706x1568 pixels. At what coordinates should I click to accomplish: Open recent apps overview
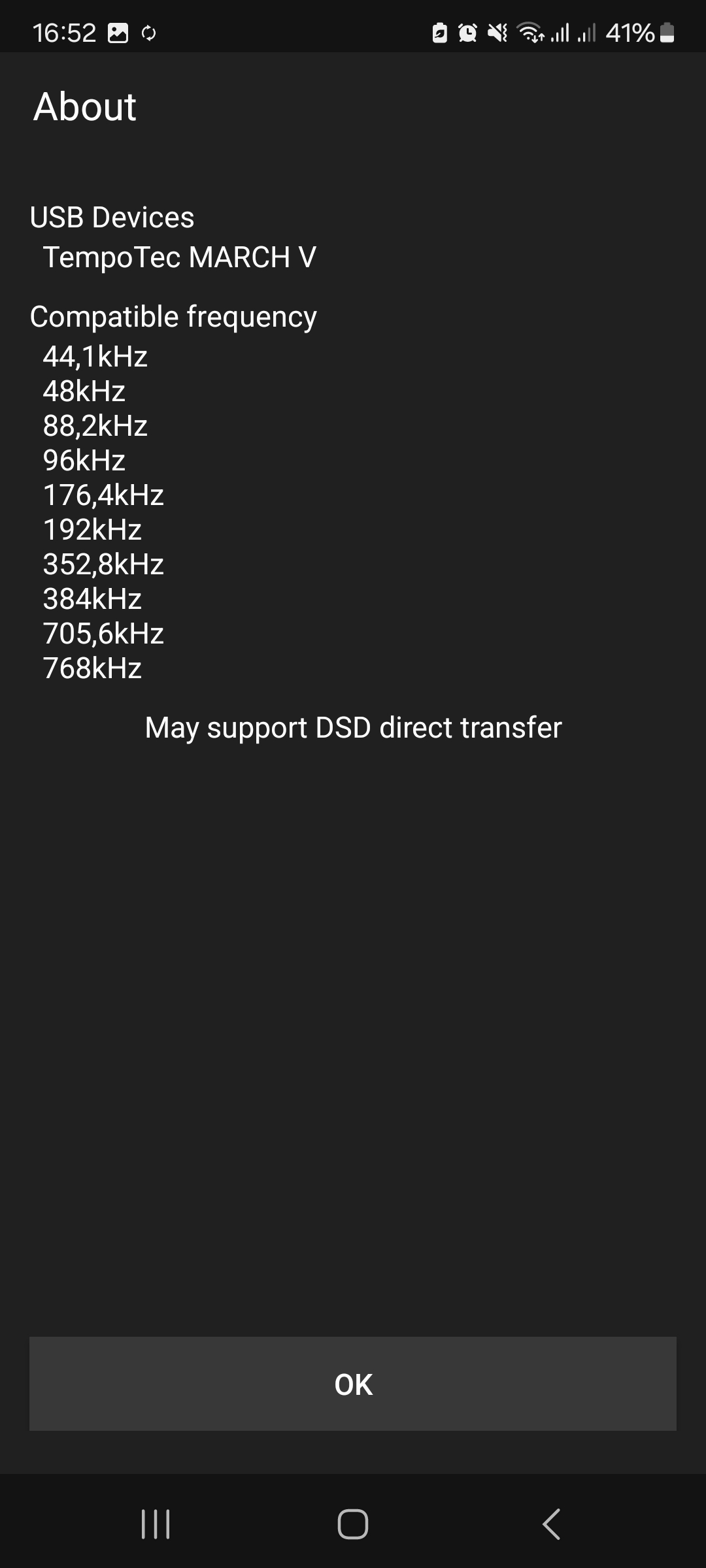[x=156, y=1524]
